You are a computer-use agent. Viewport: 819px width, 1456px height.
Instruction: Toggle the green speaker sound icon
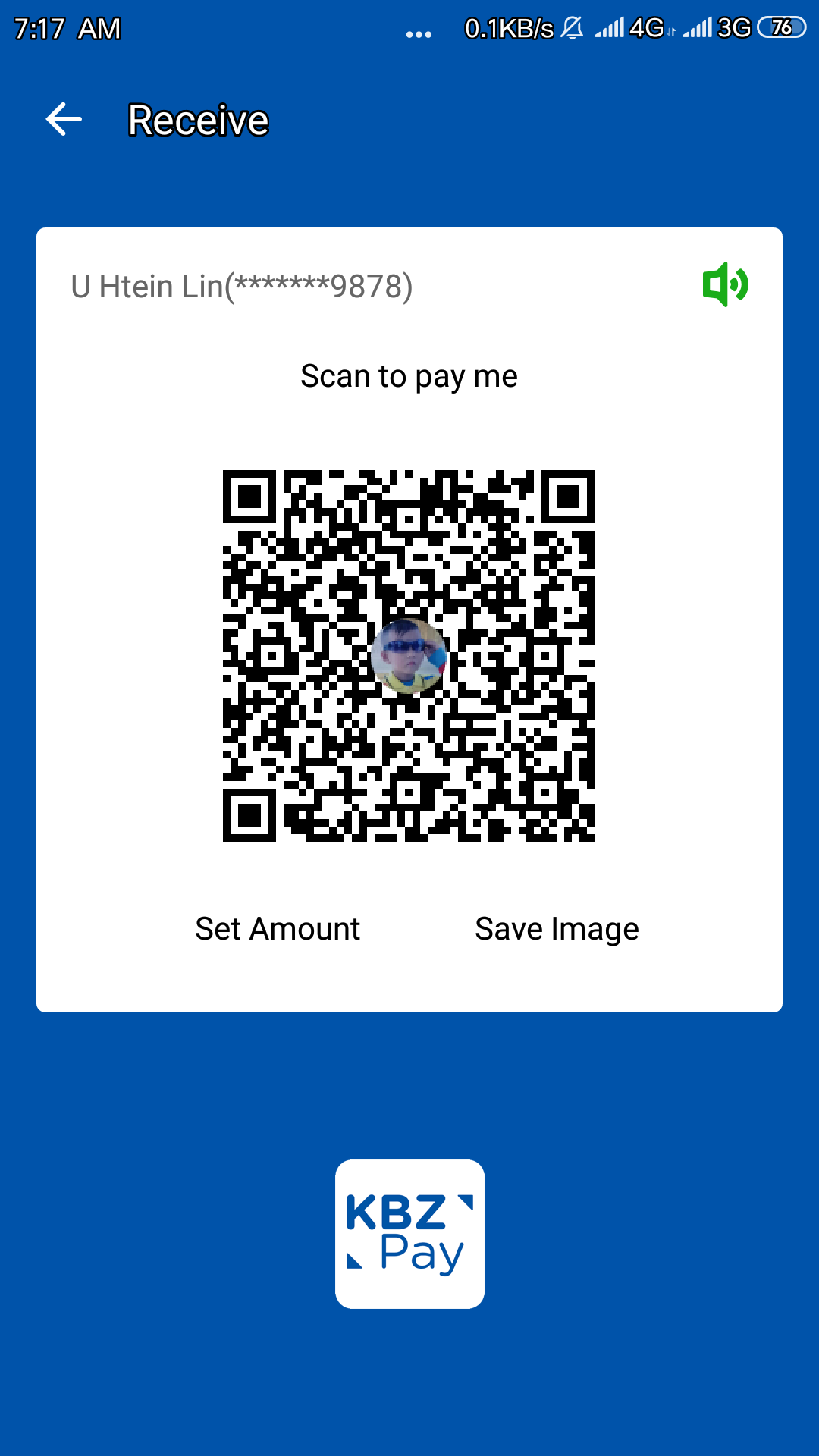725,284
